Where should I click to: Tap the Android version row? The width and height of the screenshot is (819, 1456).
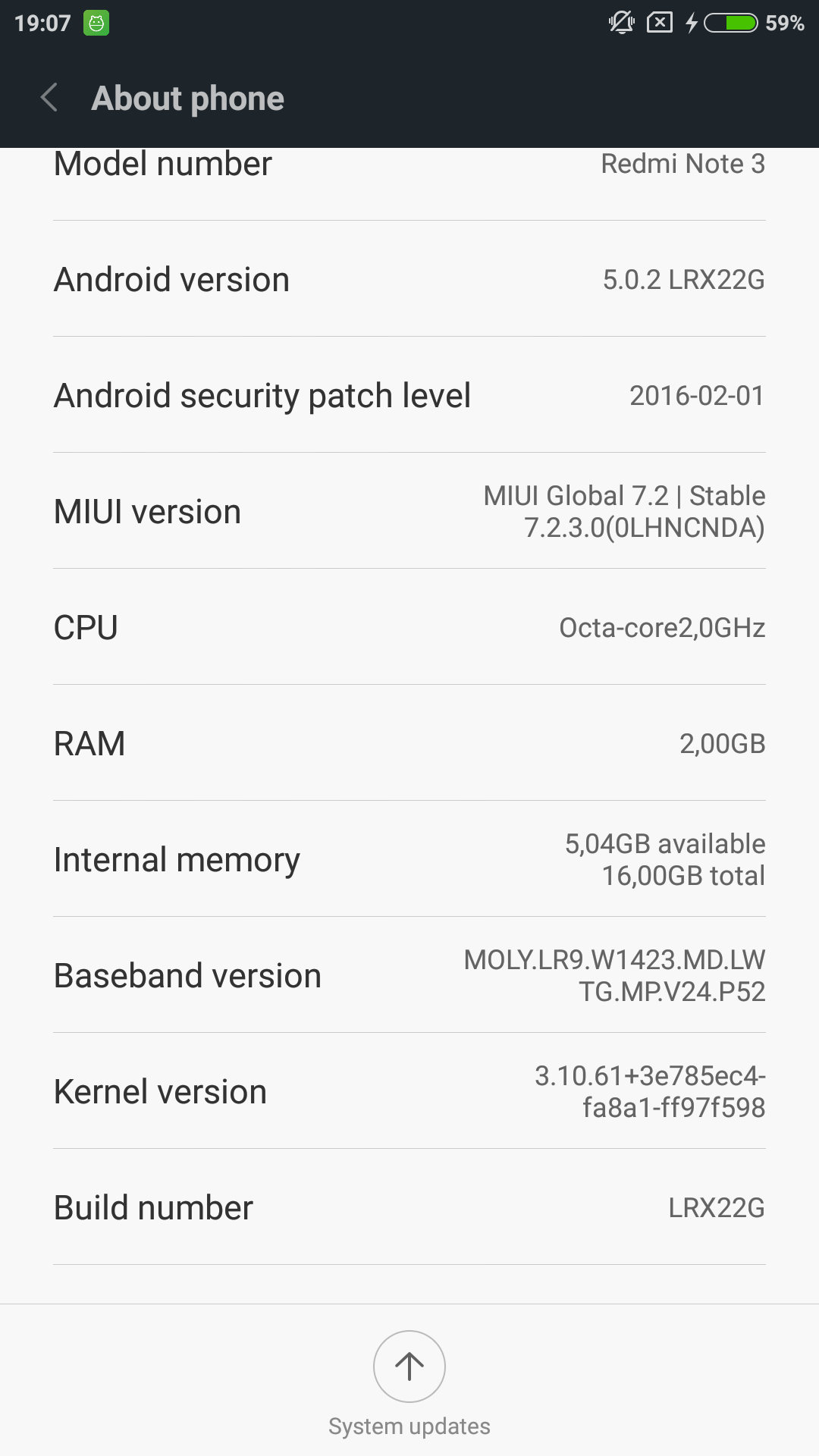[409, 280]
